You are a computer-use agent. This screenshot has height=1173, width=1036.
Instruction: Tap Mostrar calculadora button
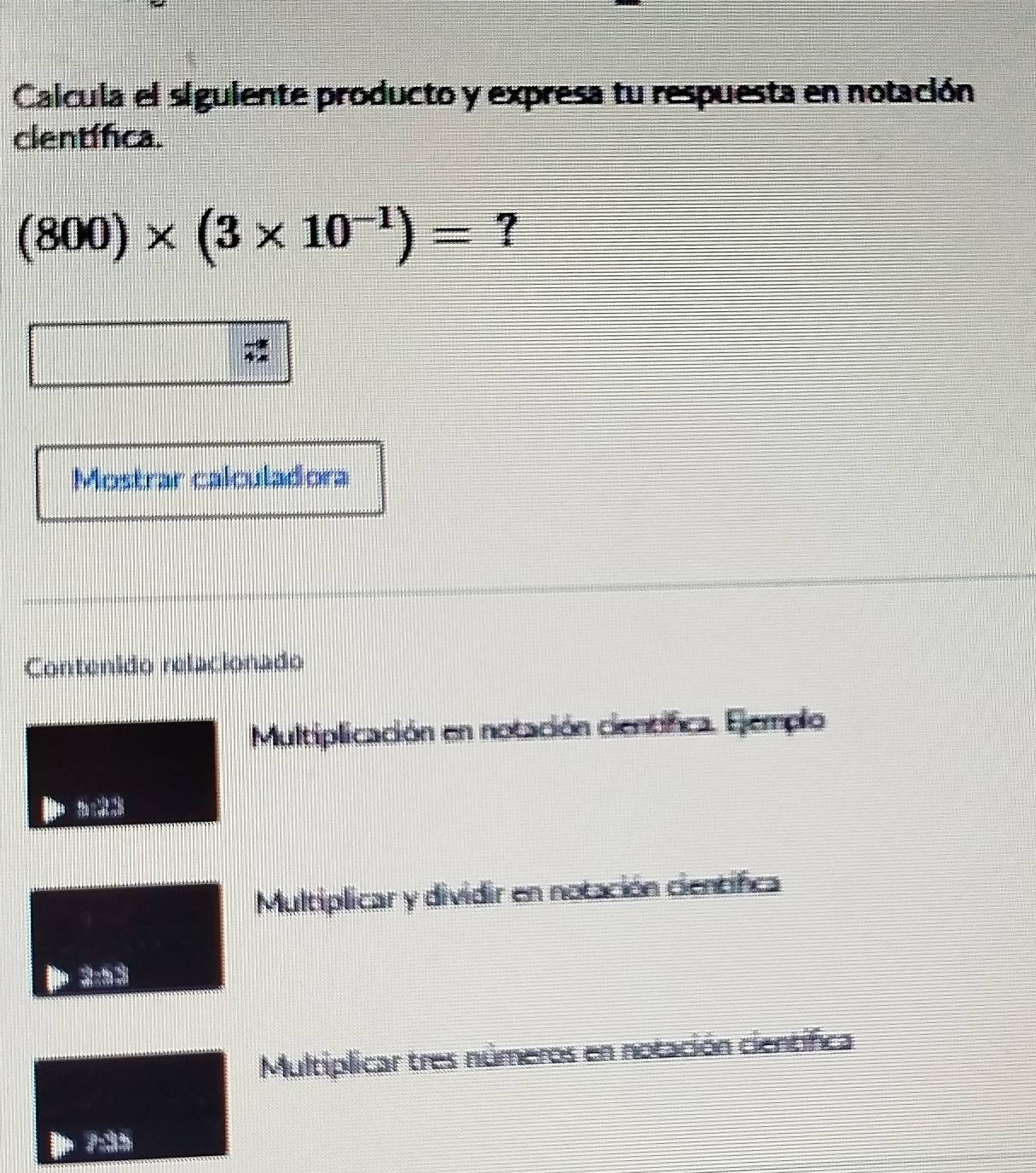tap(210, 478)
